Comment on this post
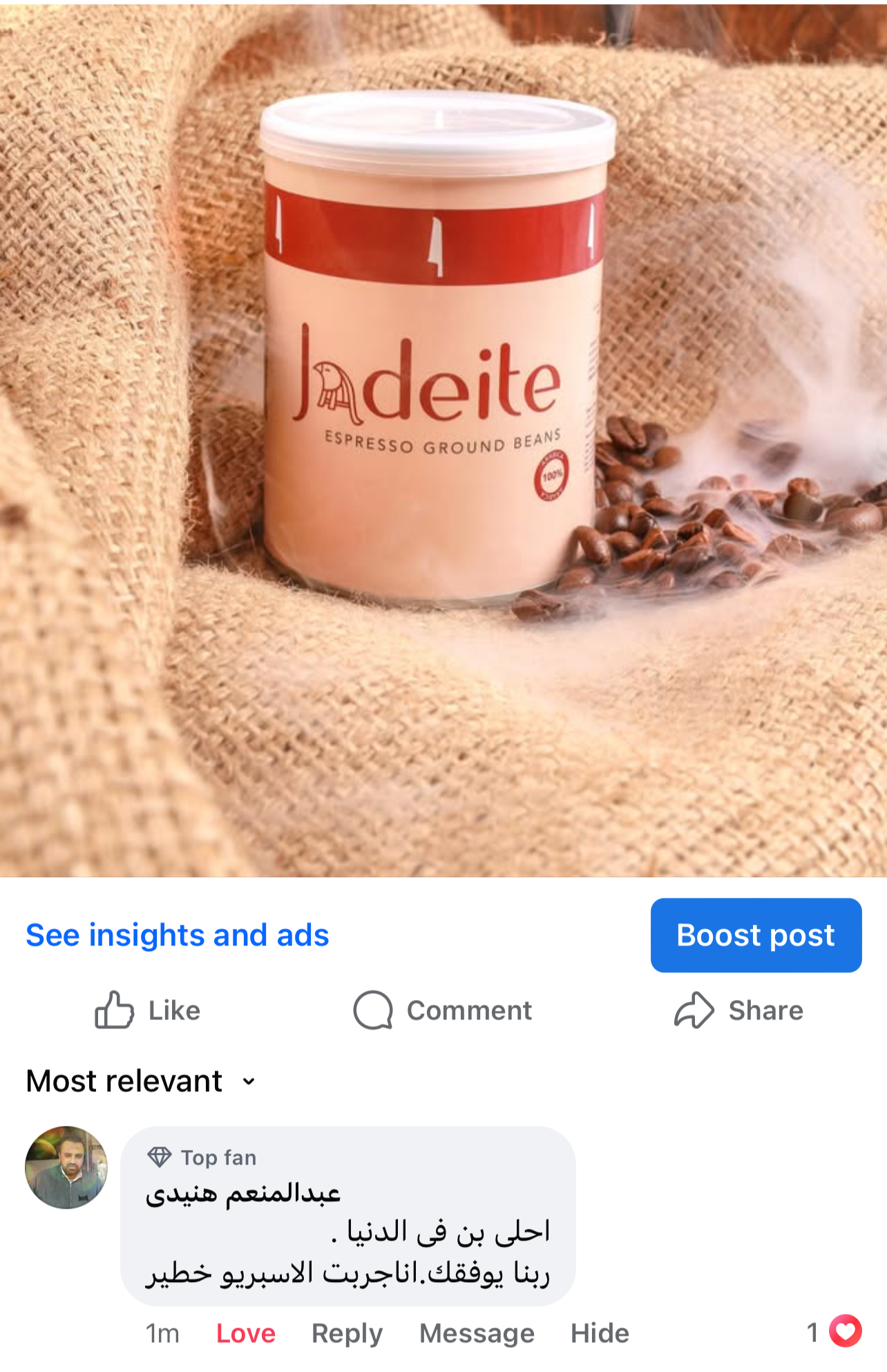The image size is (887, 1372). (443, 1011)
